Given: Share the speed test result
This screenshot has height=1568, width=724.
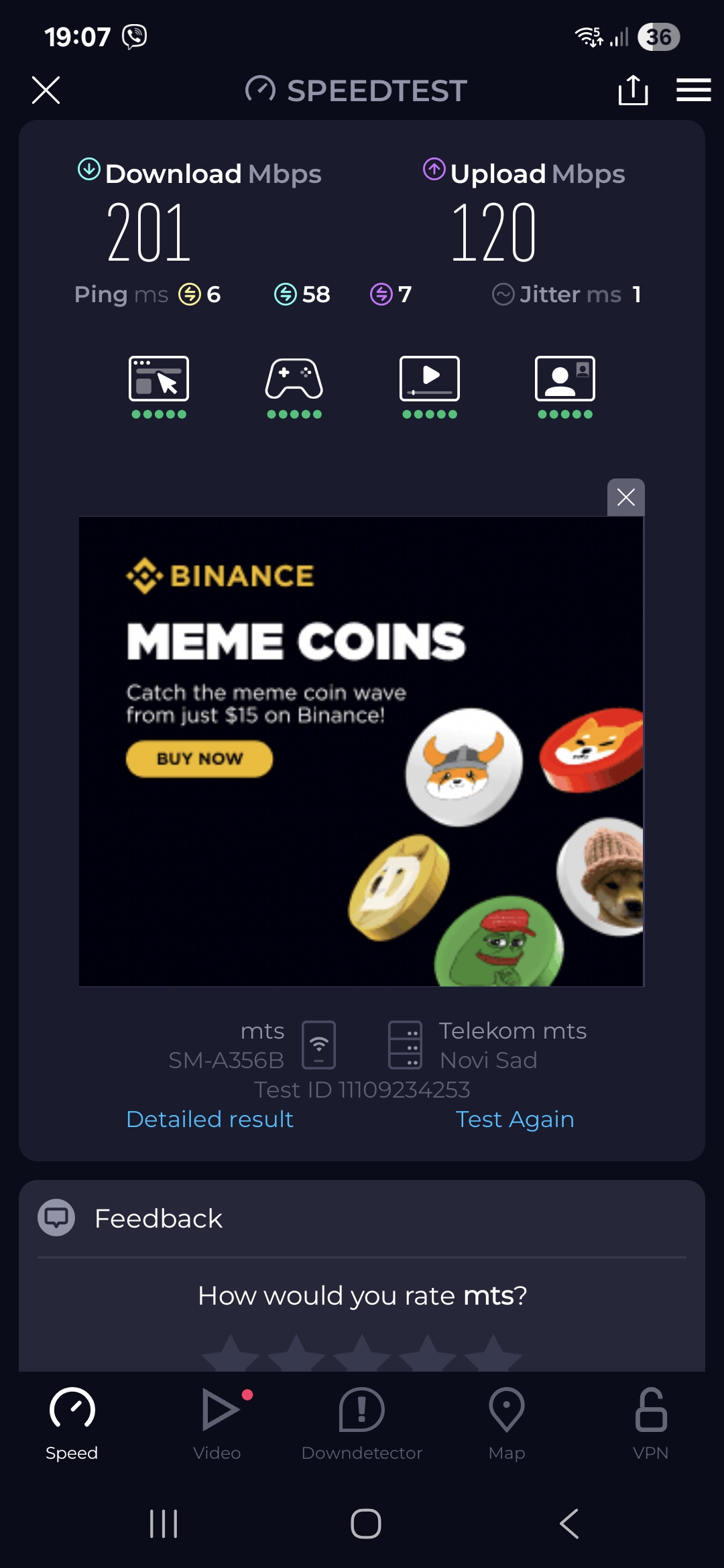Looking at the screenshot, I should (633, 90).
